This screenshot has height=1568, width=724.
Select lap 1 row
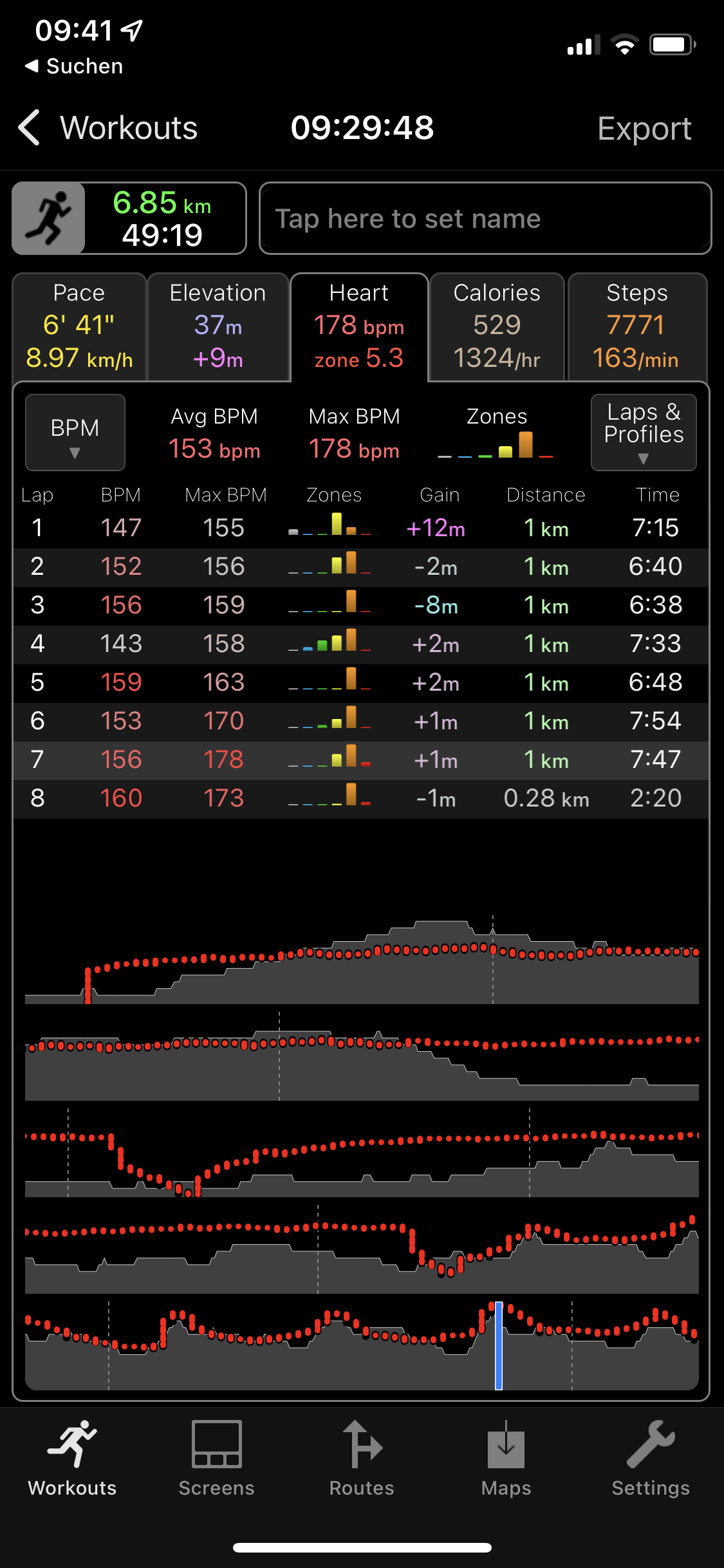click(x=360, y=528)
